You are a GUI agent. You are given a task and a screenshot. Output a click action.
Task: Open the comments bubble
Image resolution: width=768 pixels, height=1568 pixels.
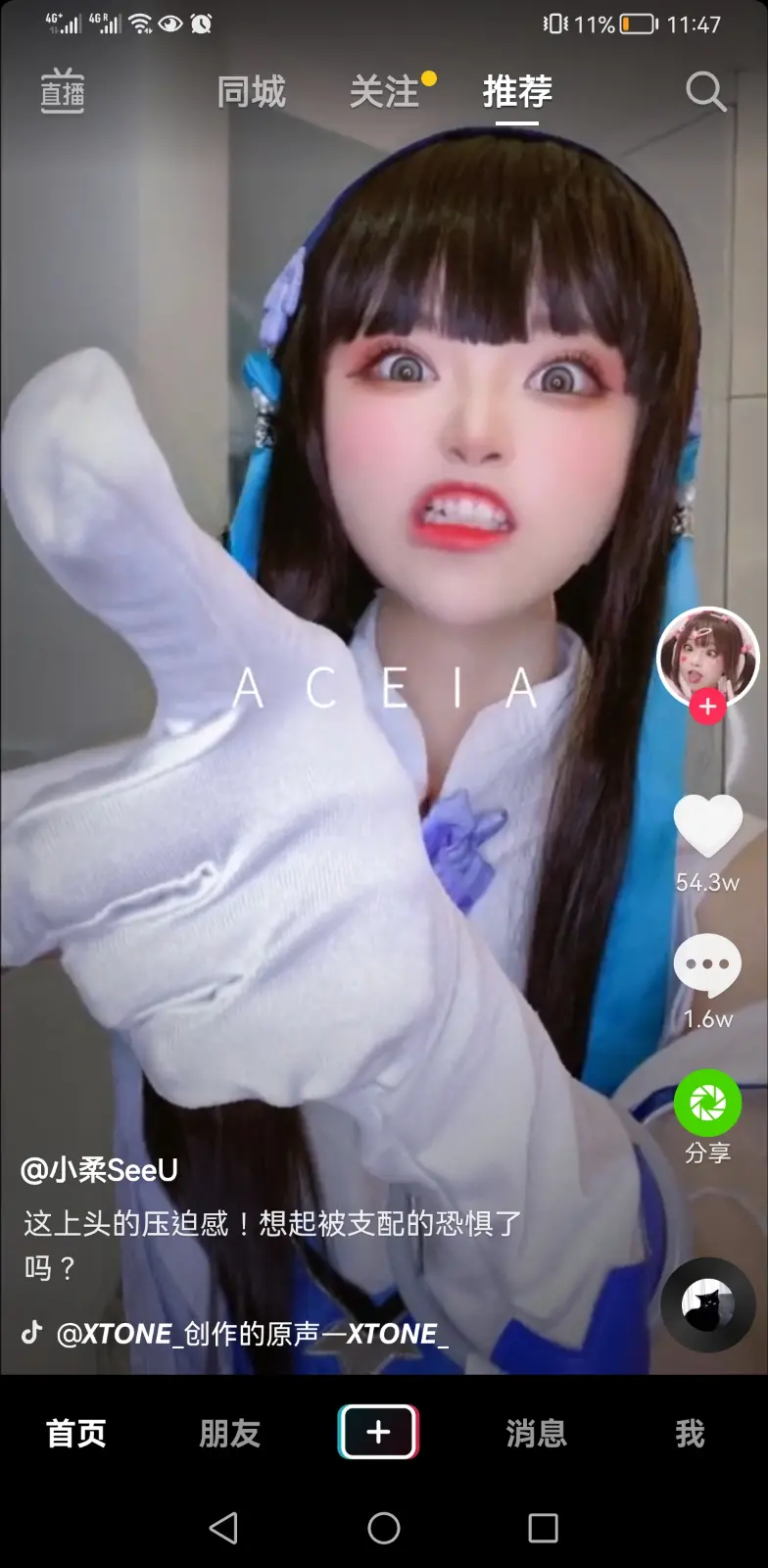pyautogui.click(x=707, y=964)
